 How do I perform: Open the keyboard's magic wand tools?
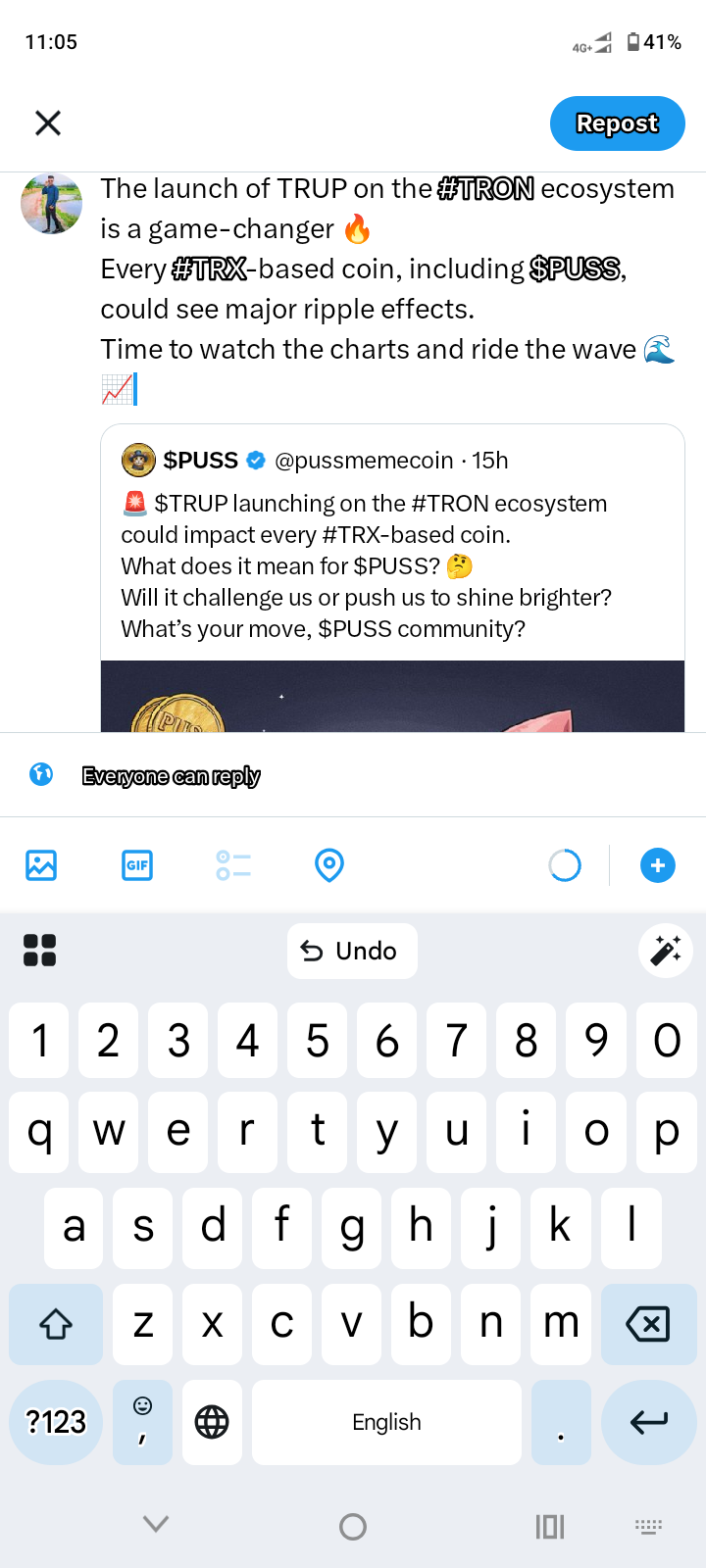point(665,951)
